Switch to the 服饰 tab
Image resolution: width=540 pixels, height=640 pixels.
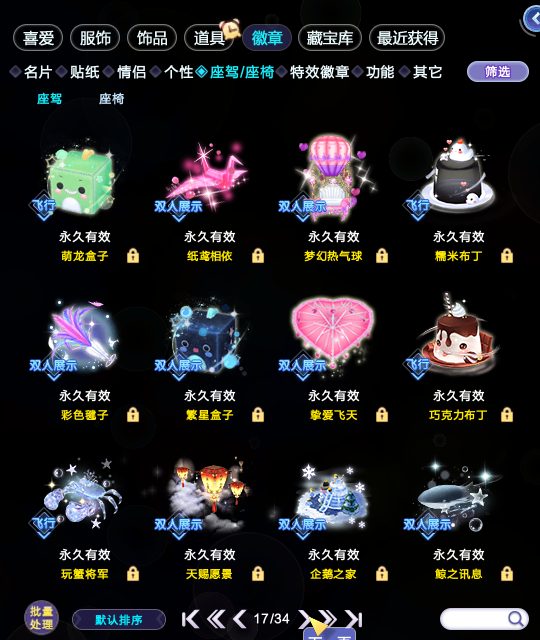(x=95, y=38)
